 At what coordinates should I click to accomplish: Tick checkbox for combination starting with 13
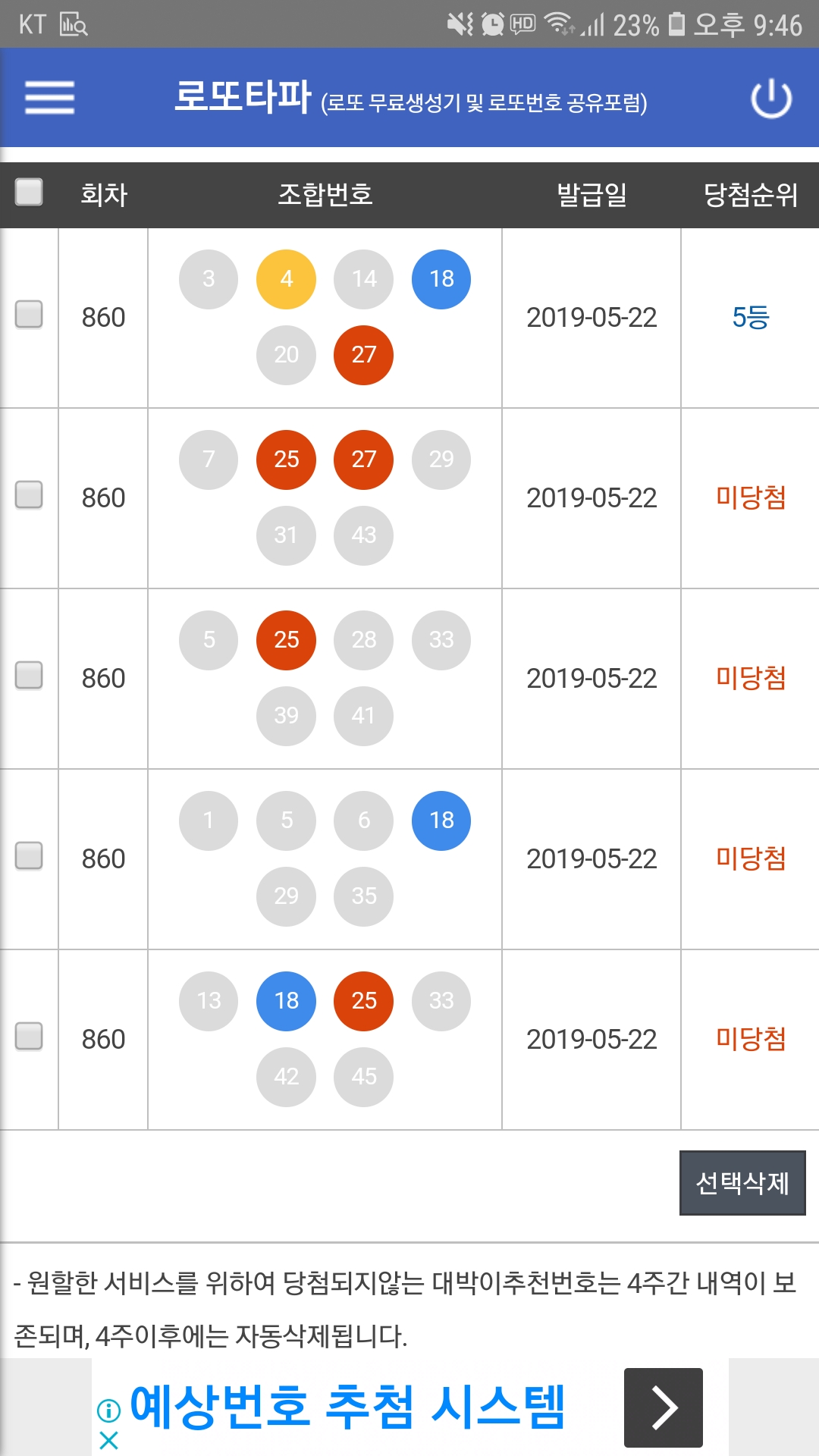(x=29, y=1036)
